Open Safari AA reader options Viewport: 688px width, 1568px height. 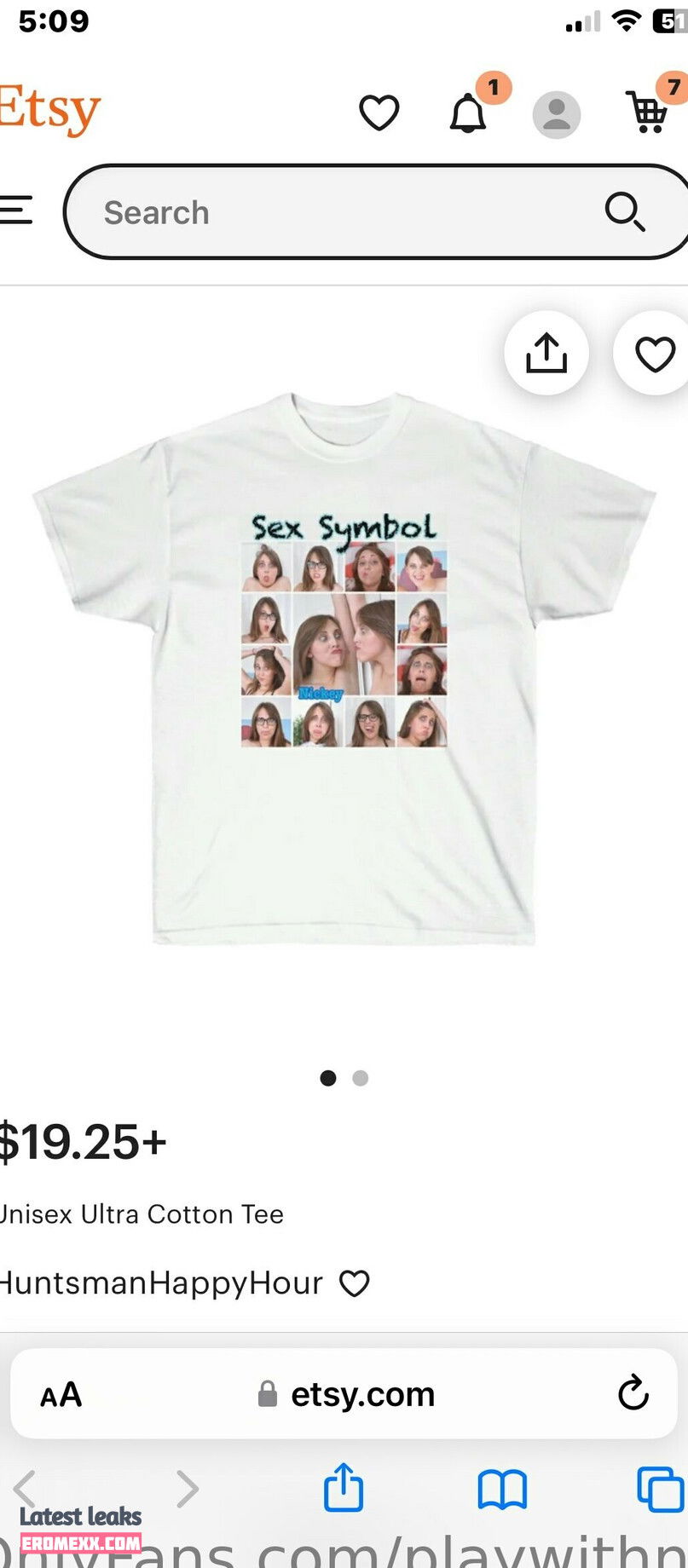coord(61,1395)
